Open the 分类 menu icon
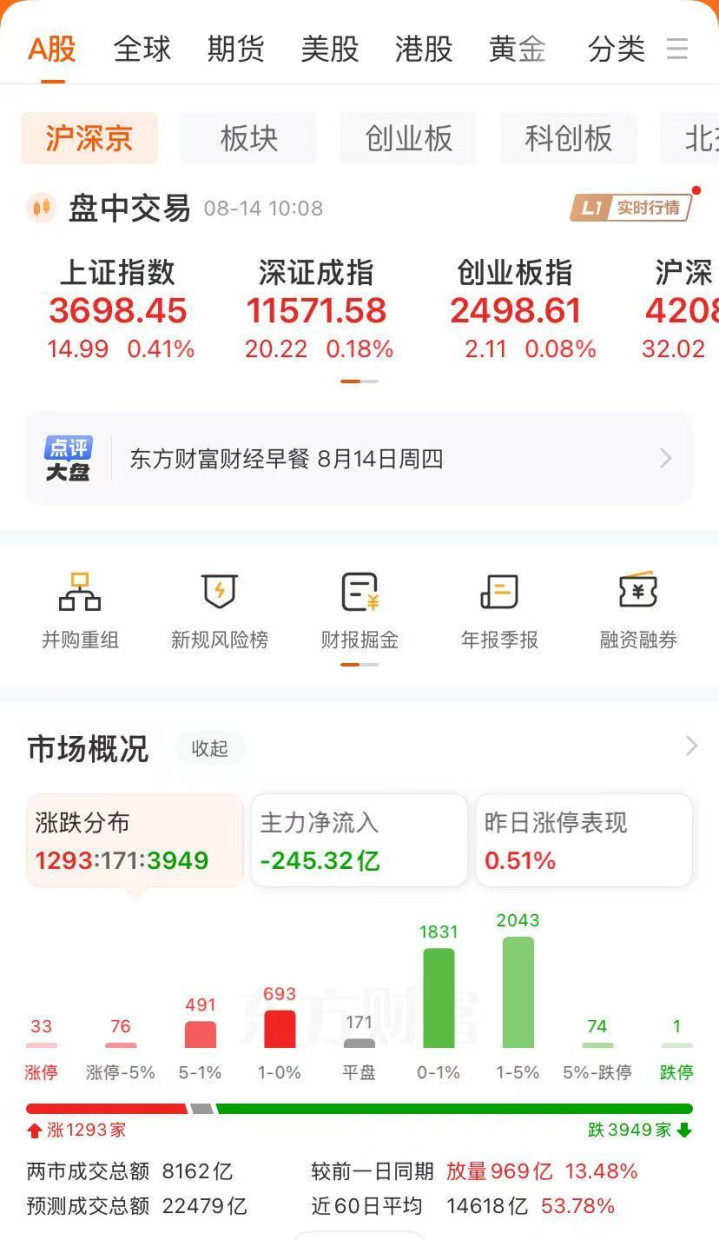Image resolution: width=719 pixels, height=1240 pixels. [677, 49]
